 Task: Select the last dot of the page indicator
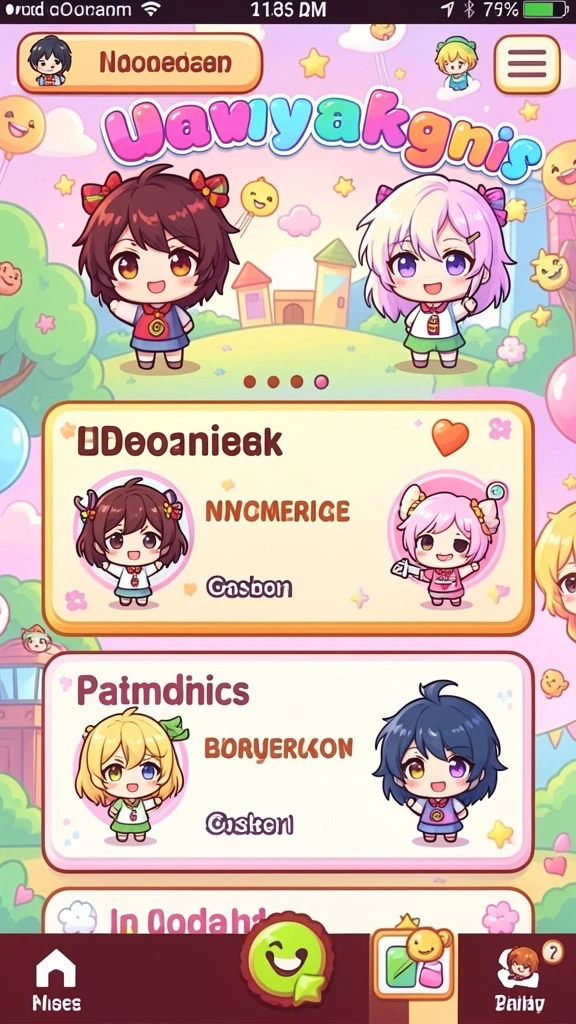point(321,382)
